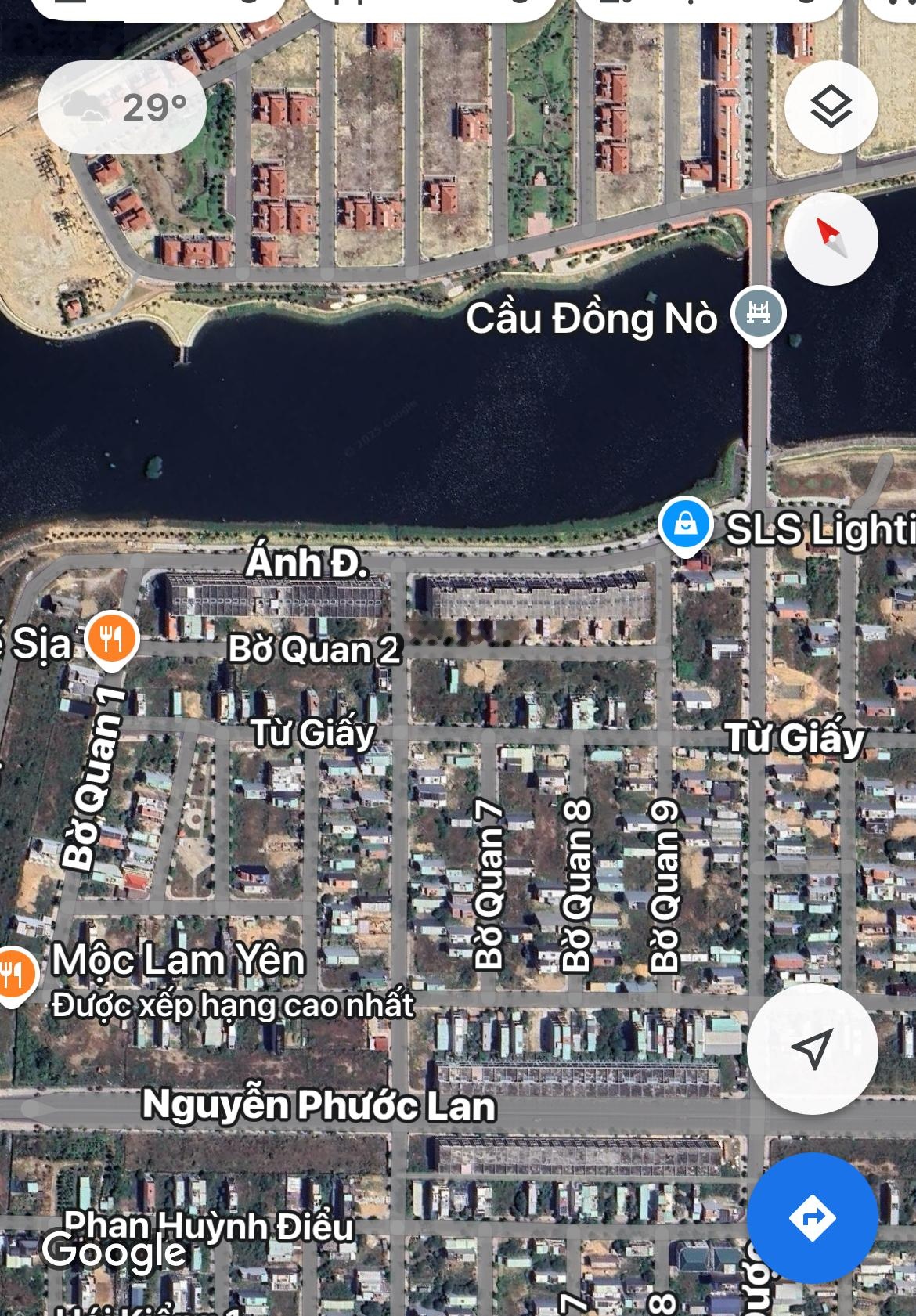Select the restaurant pin near Bờ Quan 1
916x1316 pixels.
pyautogui.click(x=113, y=640)
